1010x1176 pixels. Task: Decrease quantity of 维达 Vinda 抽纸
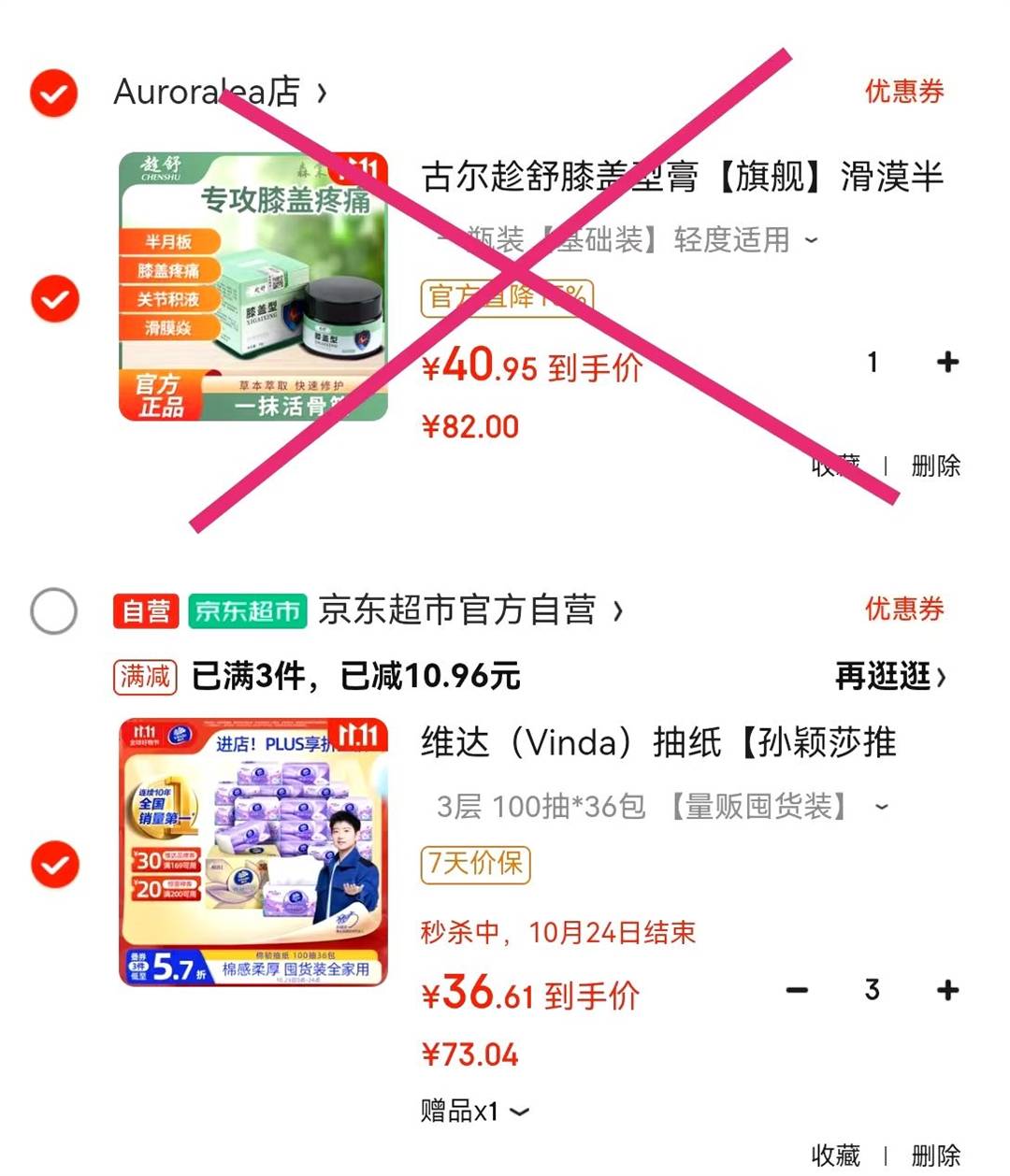pyautogui.click(x=797, y=990)
